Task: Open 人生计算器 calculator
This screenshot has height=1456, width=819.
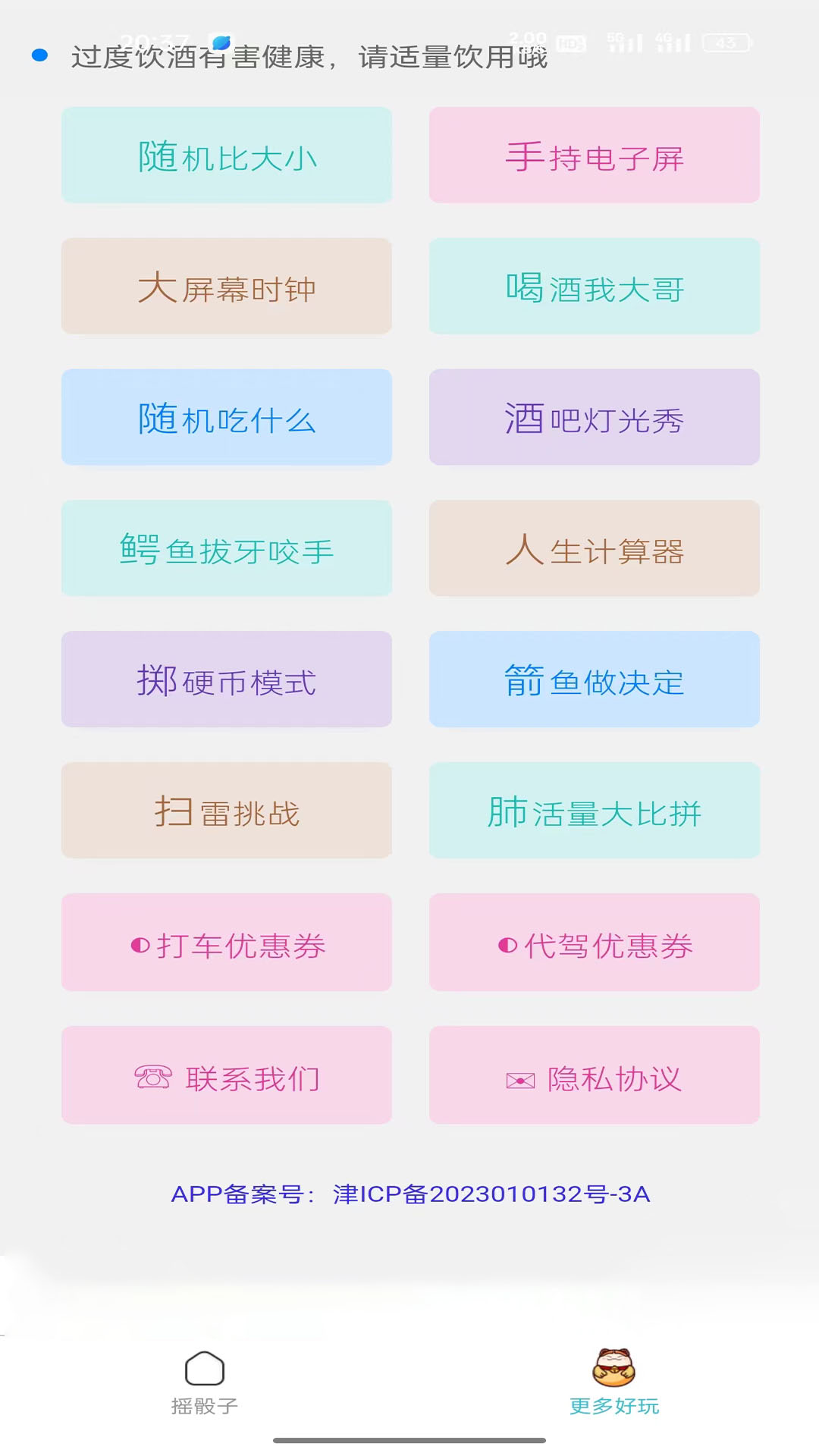Action: (593, 548)
